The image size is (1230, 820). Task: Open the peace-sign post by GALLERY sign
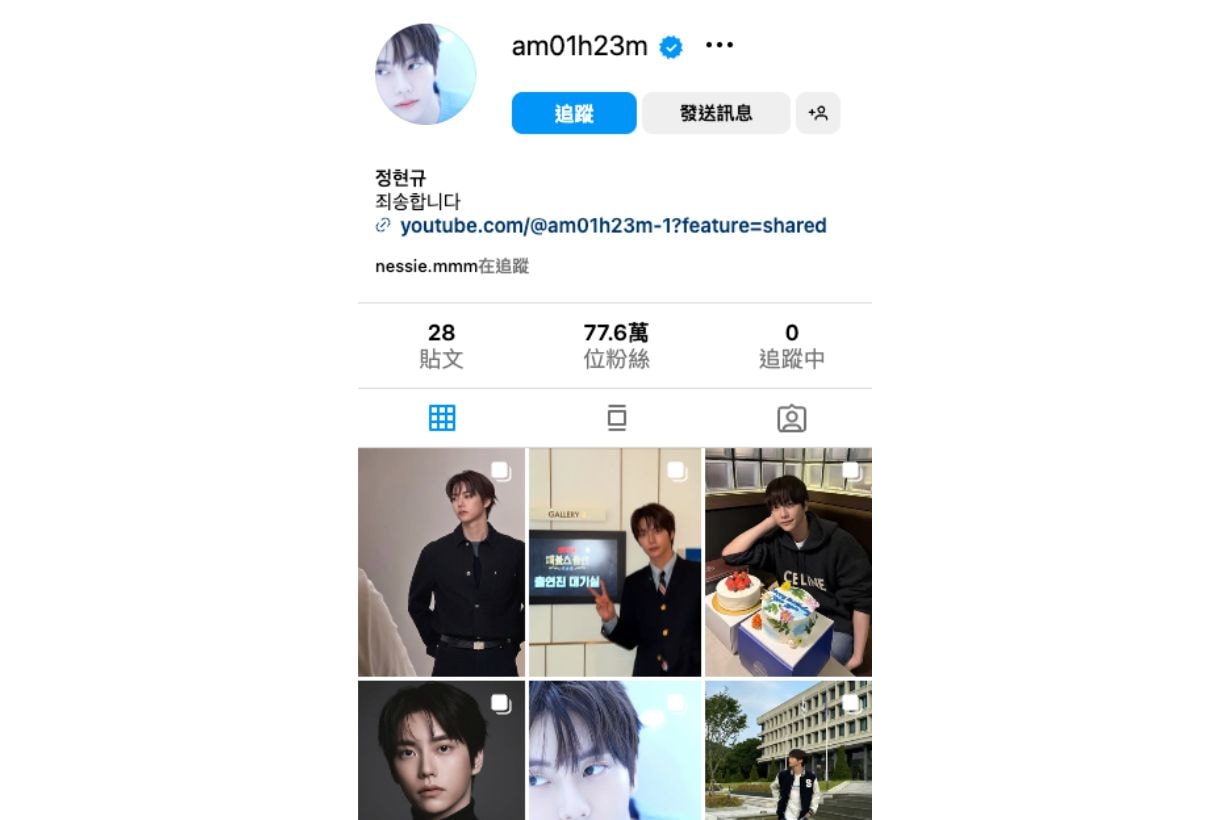[615, 562]
